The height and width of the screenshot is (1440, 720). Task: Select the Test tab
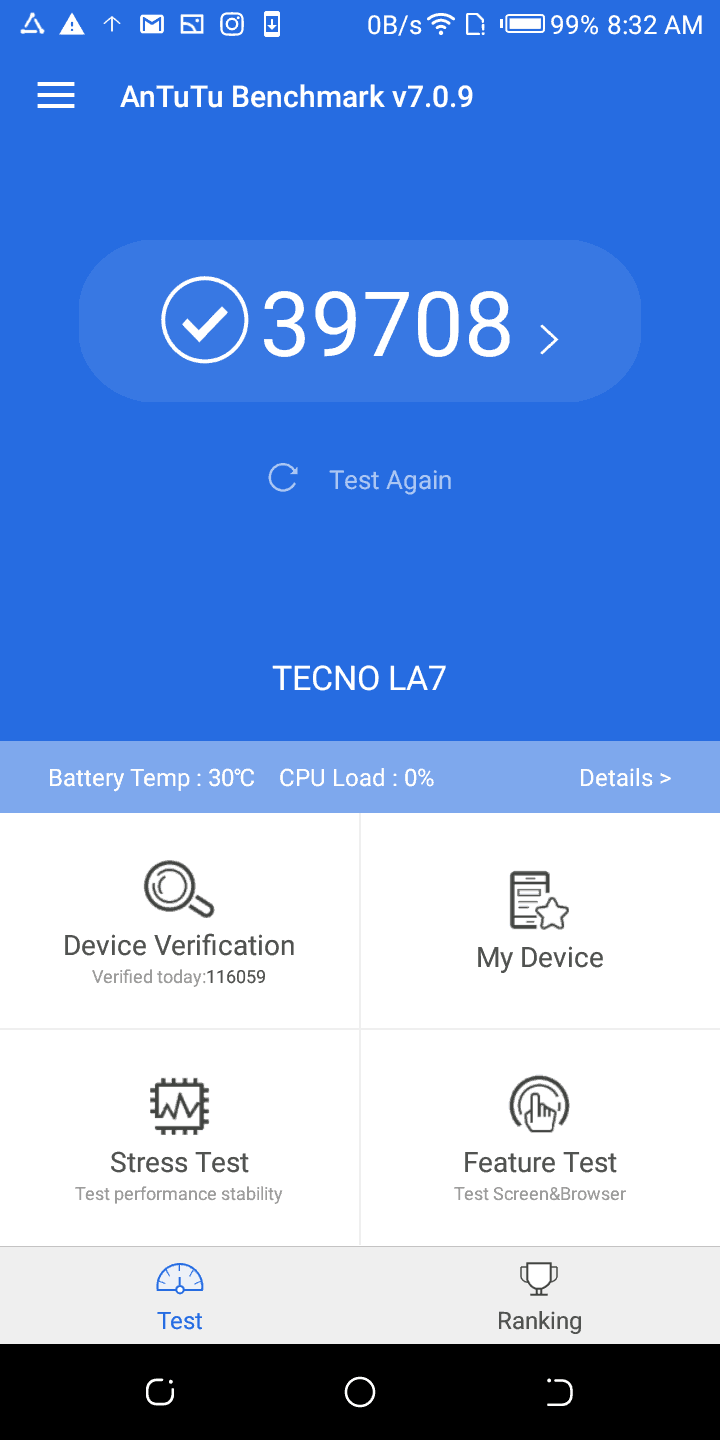180,1296
